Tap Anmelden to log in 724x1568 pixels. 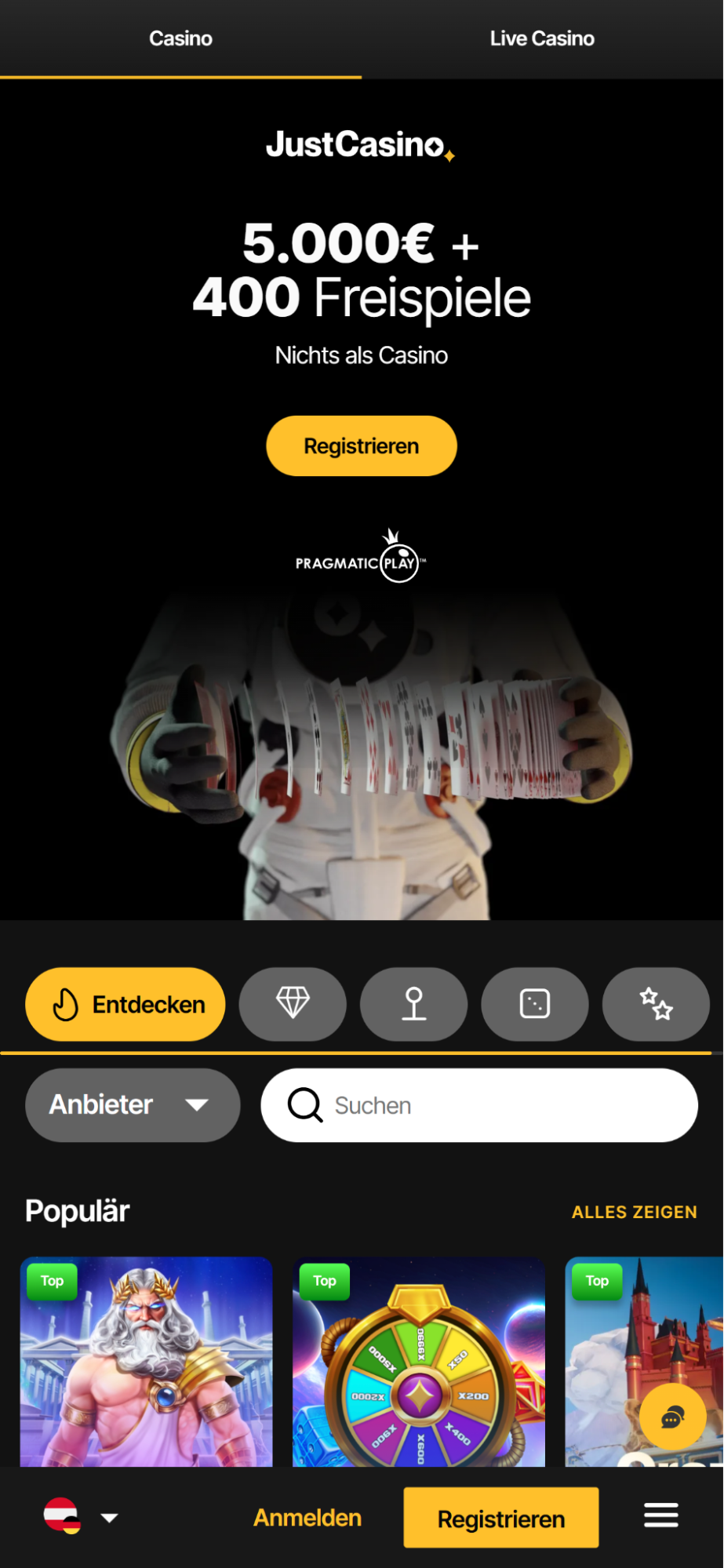pos(307,1517)
